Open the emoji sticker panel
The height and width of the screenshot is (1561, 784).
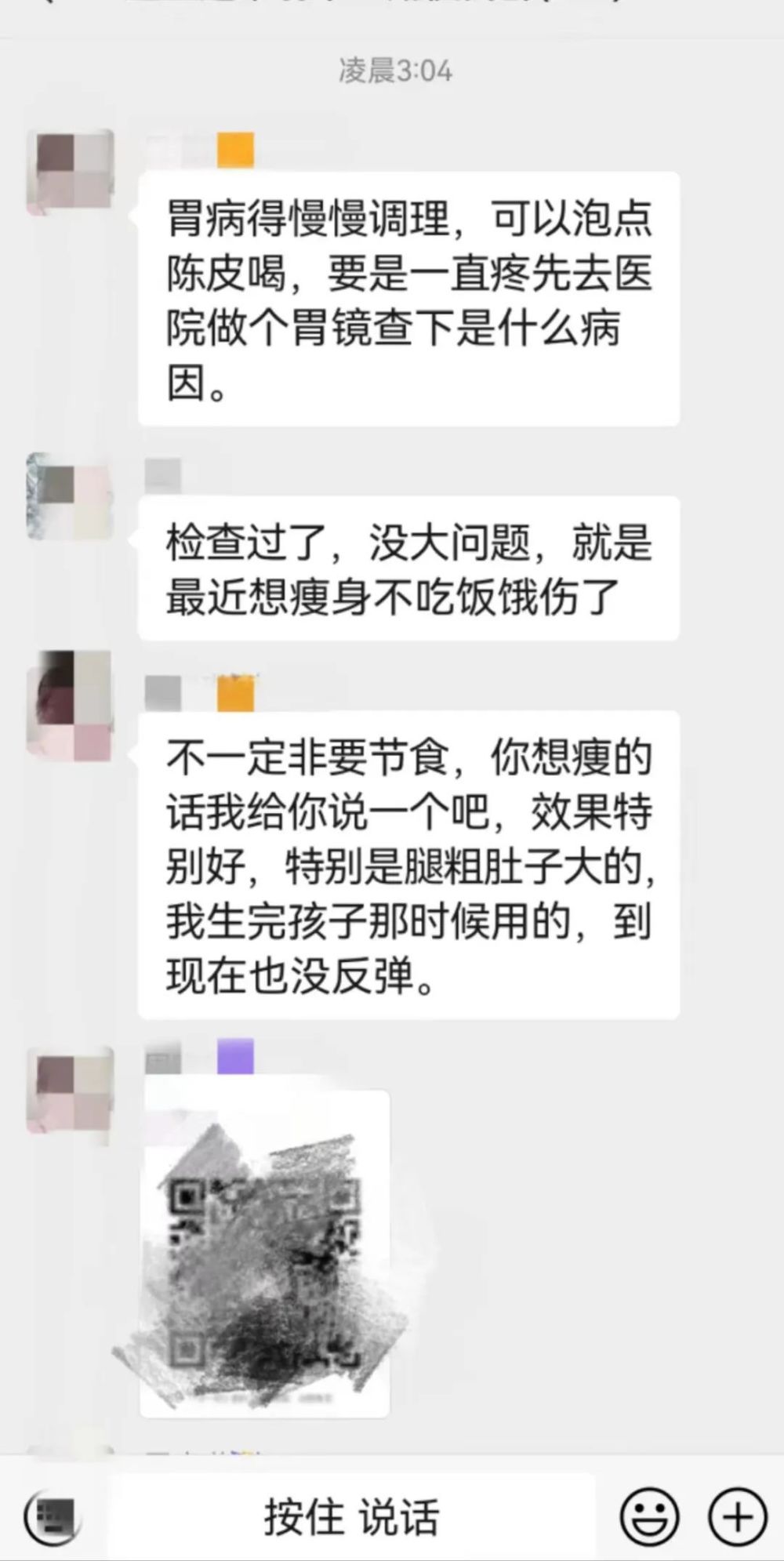[x=650, y=1516]
